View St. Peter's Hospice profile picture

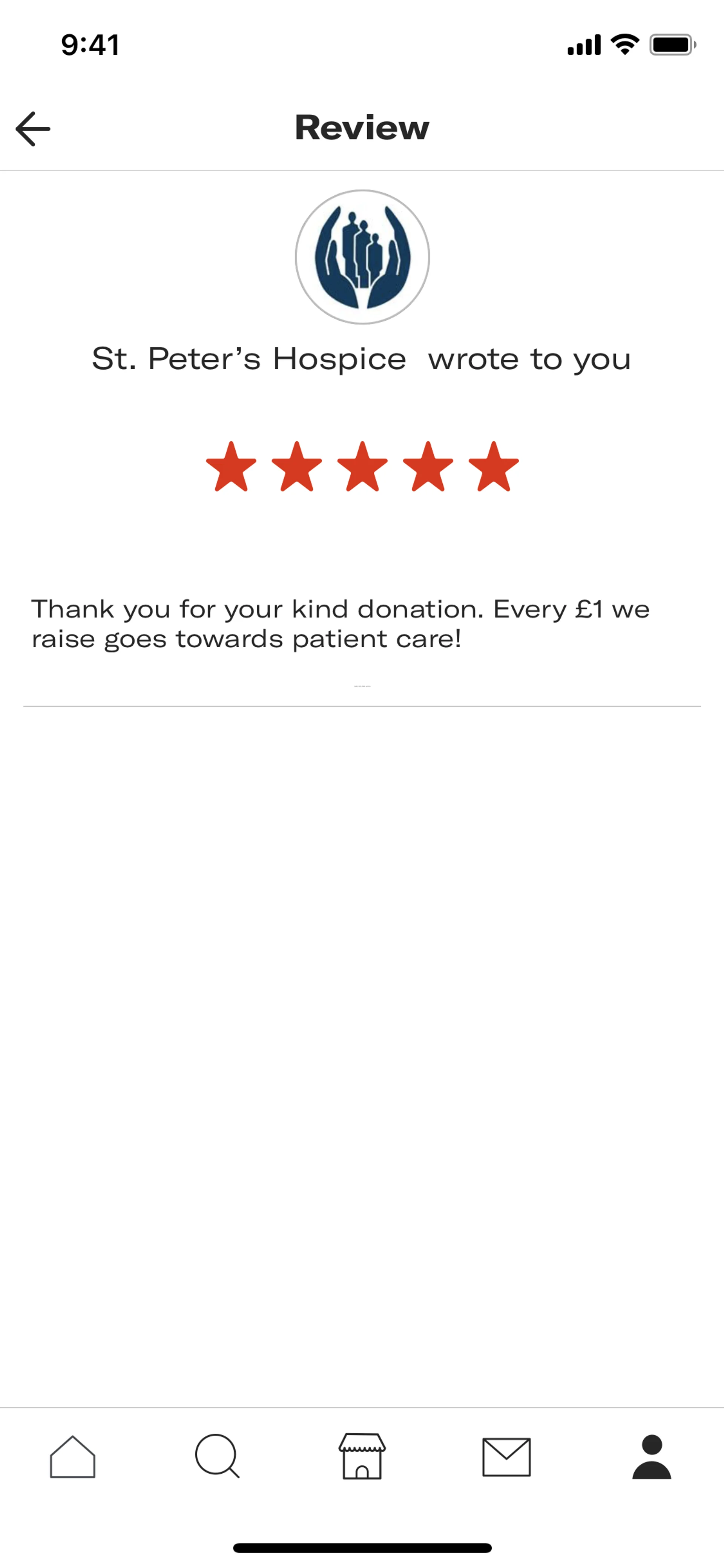tap(362, 257)
